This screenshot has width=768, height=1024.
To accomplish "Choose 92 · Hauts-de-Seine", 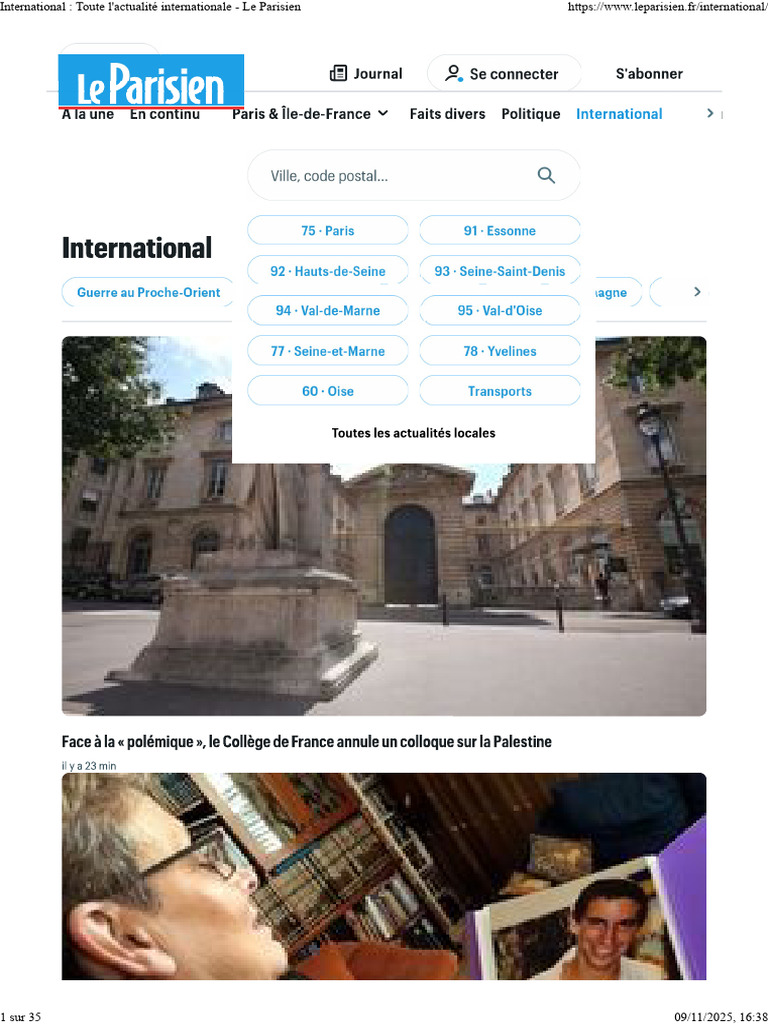I will pos(328,270).
